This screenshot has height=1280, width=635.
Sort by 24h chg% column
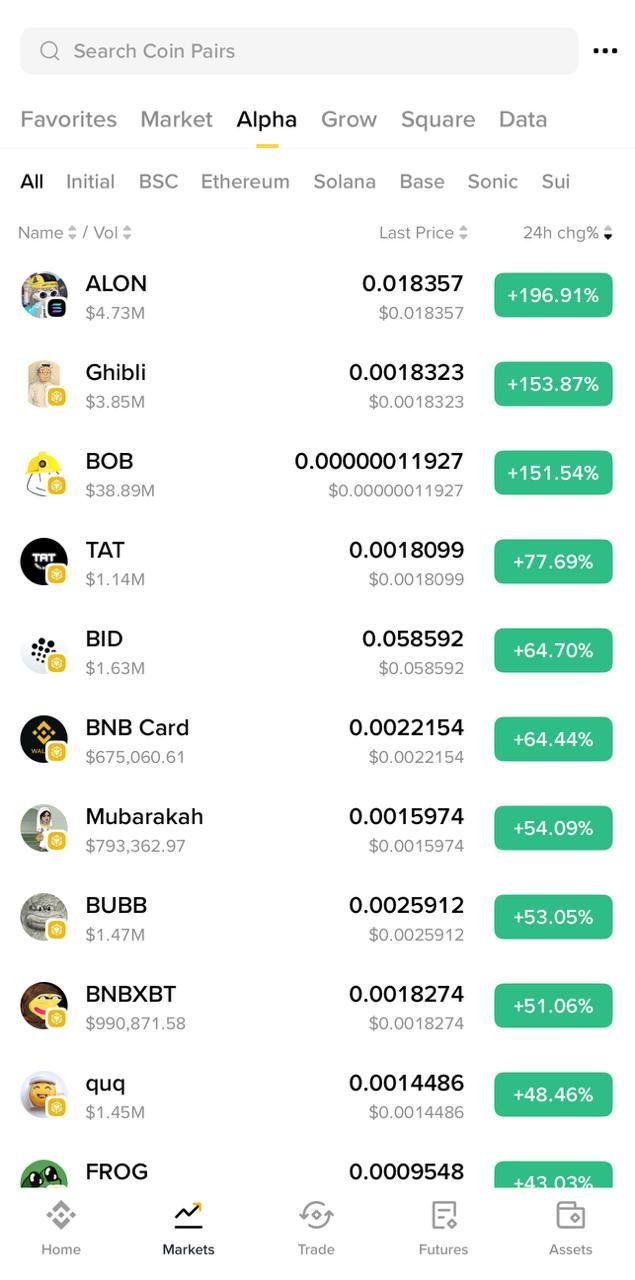[x=566, y=233]
